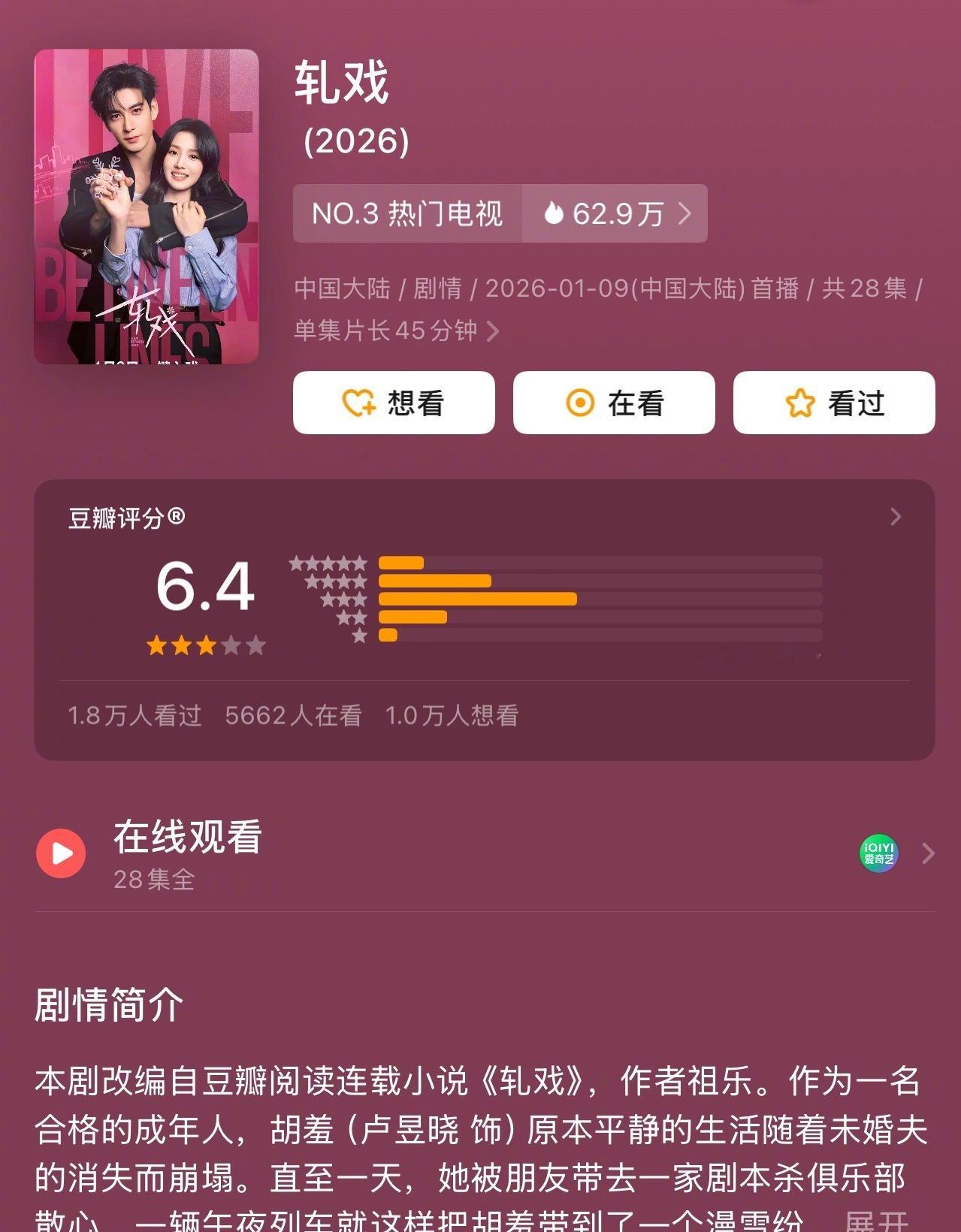Expand the 在线观看 streaming options chevron
Screen dimensions: 961x1232
point(926,853)
